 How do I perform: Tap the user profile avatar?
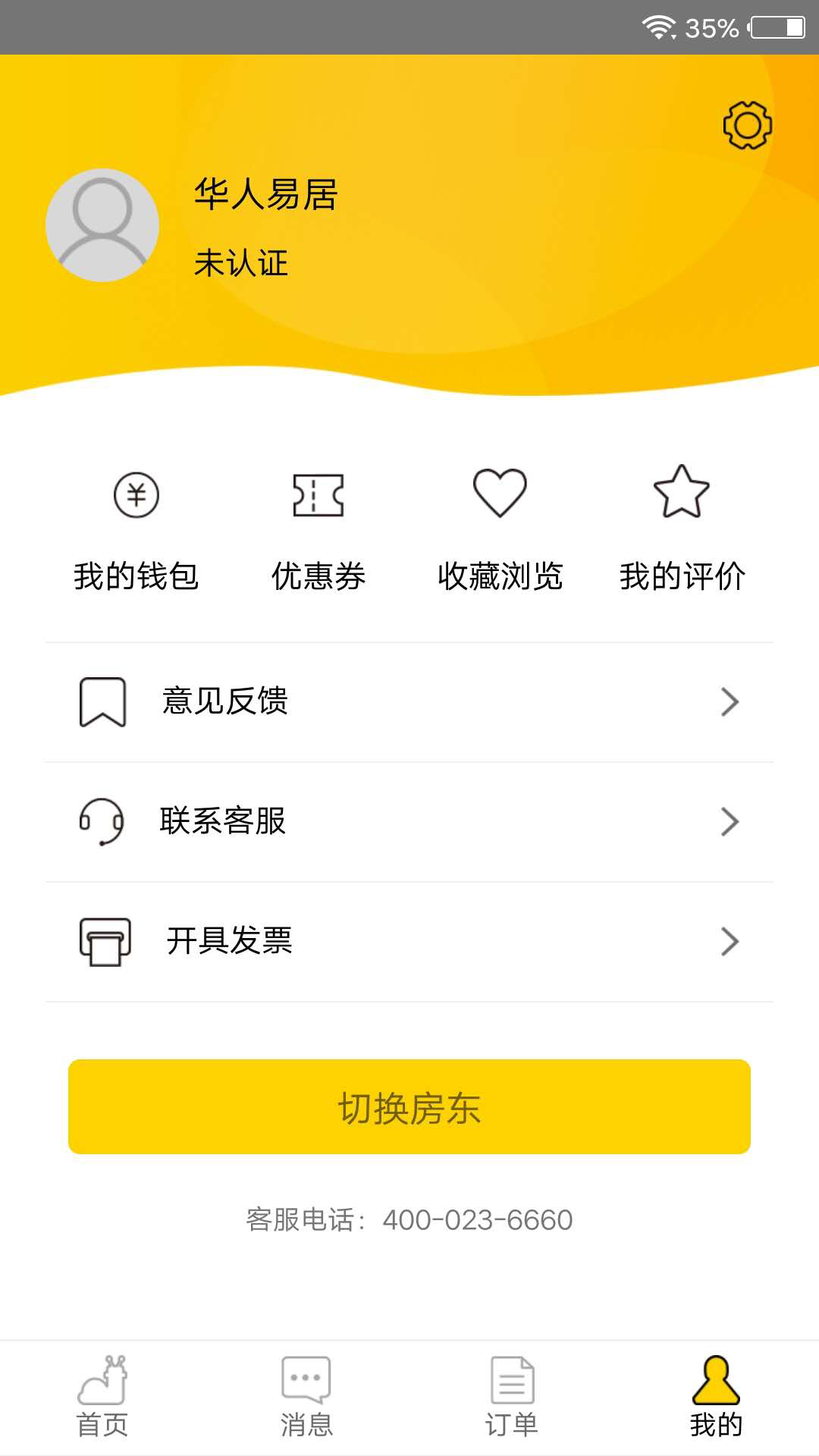(x=102, y=225)
